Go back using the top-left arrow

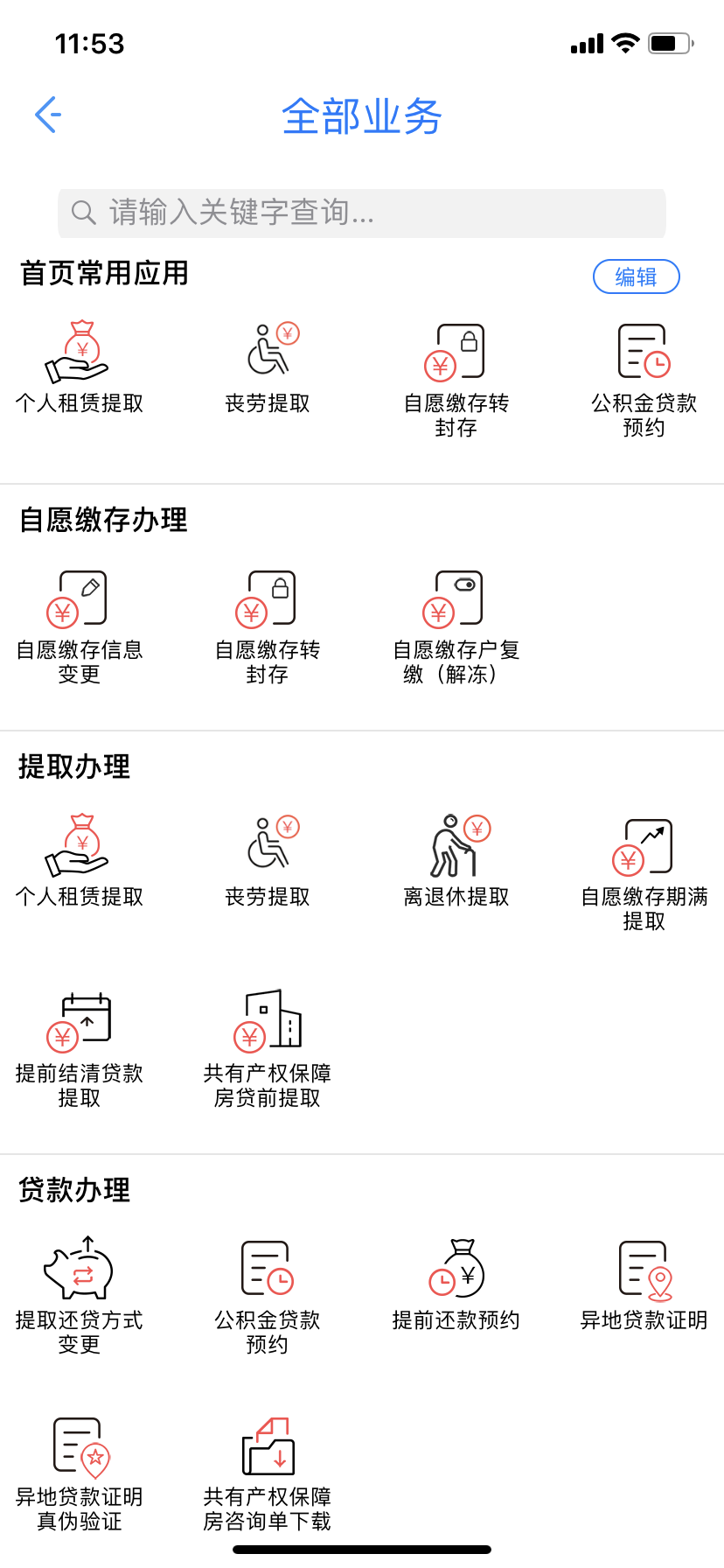pos(48,115)
